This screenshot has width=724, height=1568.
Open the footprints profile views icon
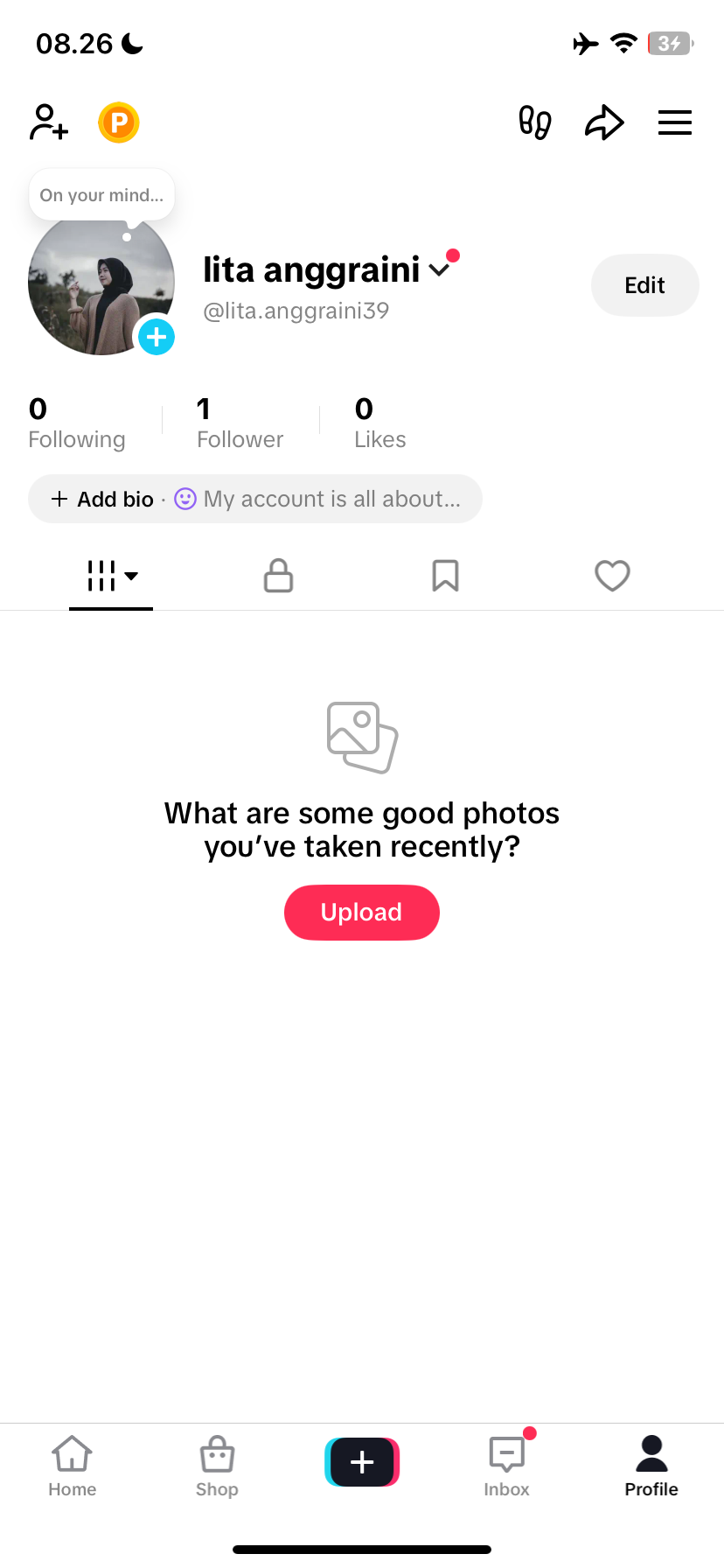(535, 122)
